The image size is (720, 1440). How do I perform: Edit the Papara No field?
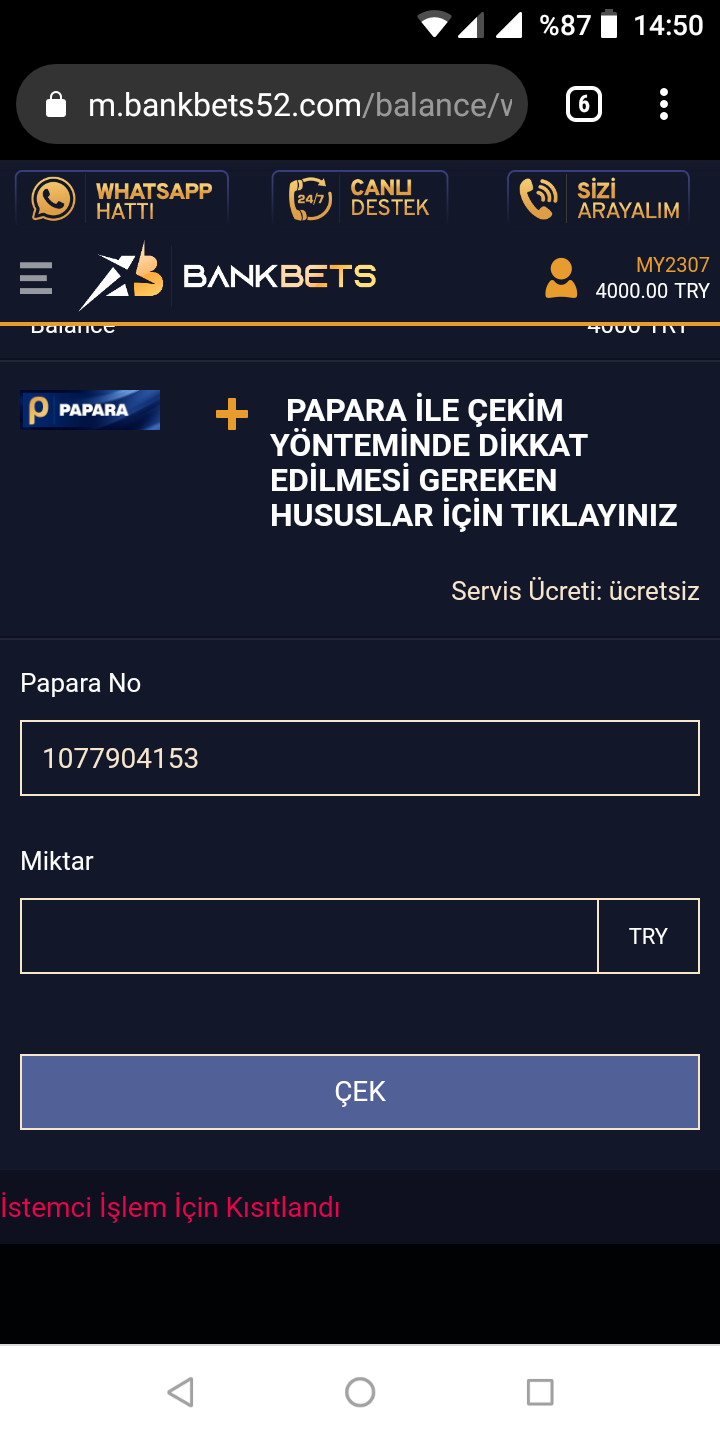tap(360, 758)
